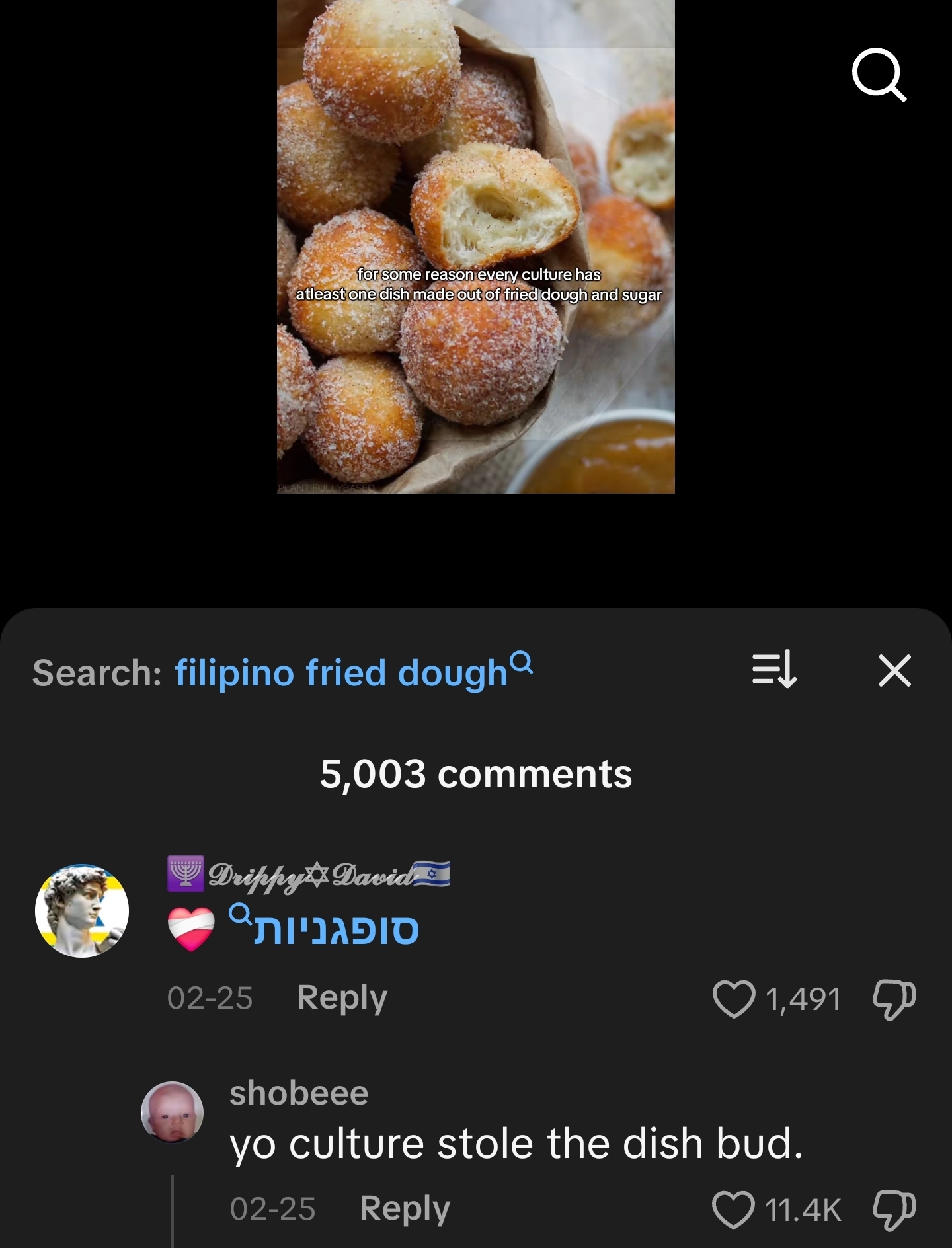Open search from the magnifier icon

879,74
